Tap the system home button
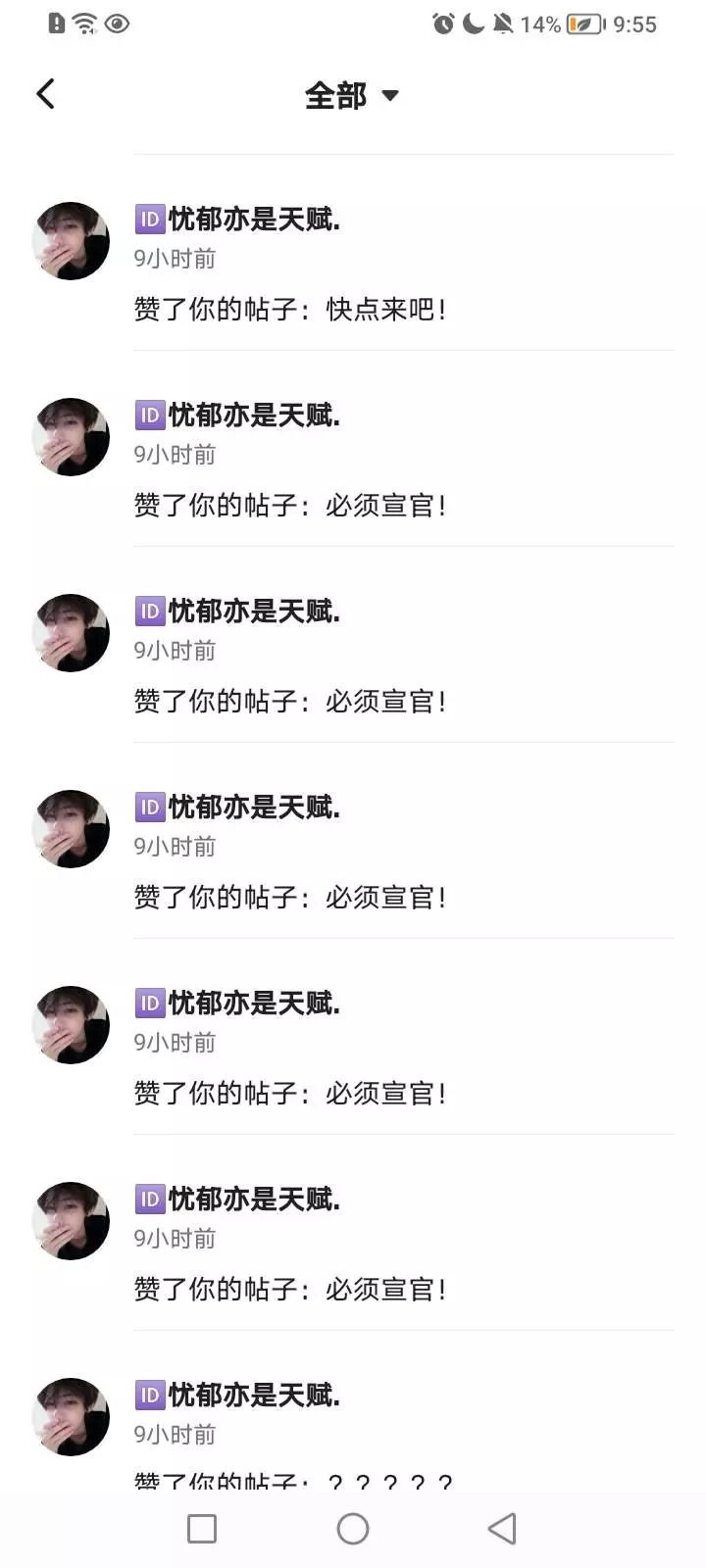This screenshot has width=706, height=1568. (353, 1529)
